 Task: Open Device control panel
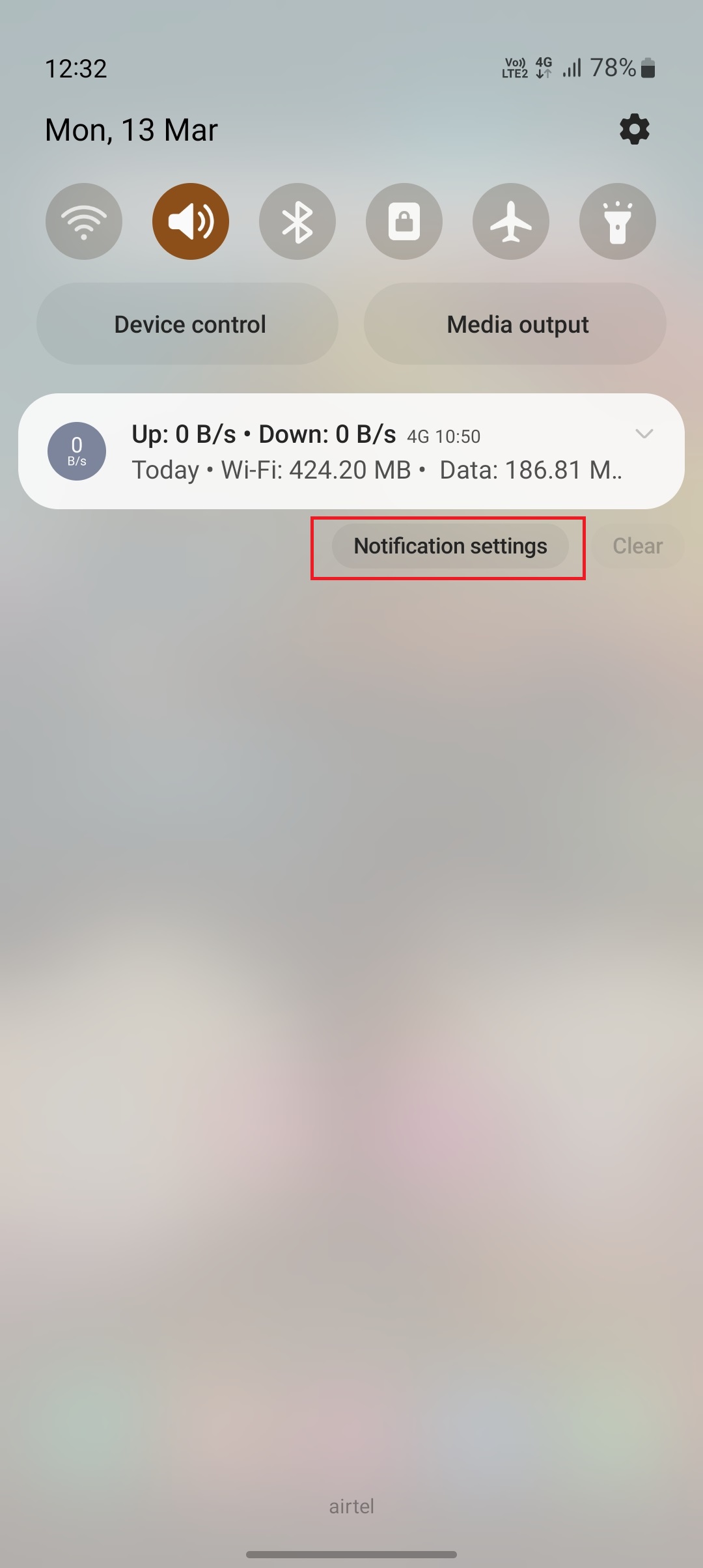(187, 324)
